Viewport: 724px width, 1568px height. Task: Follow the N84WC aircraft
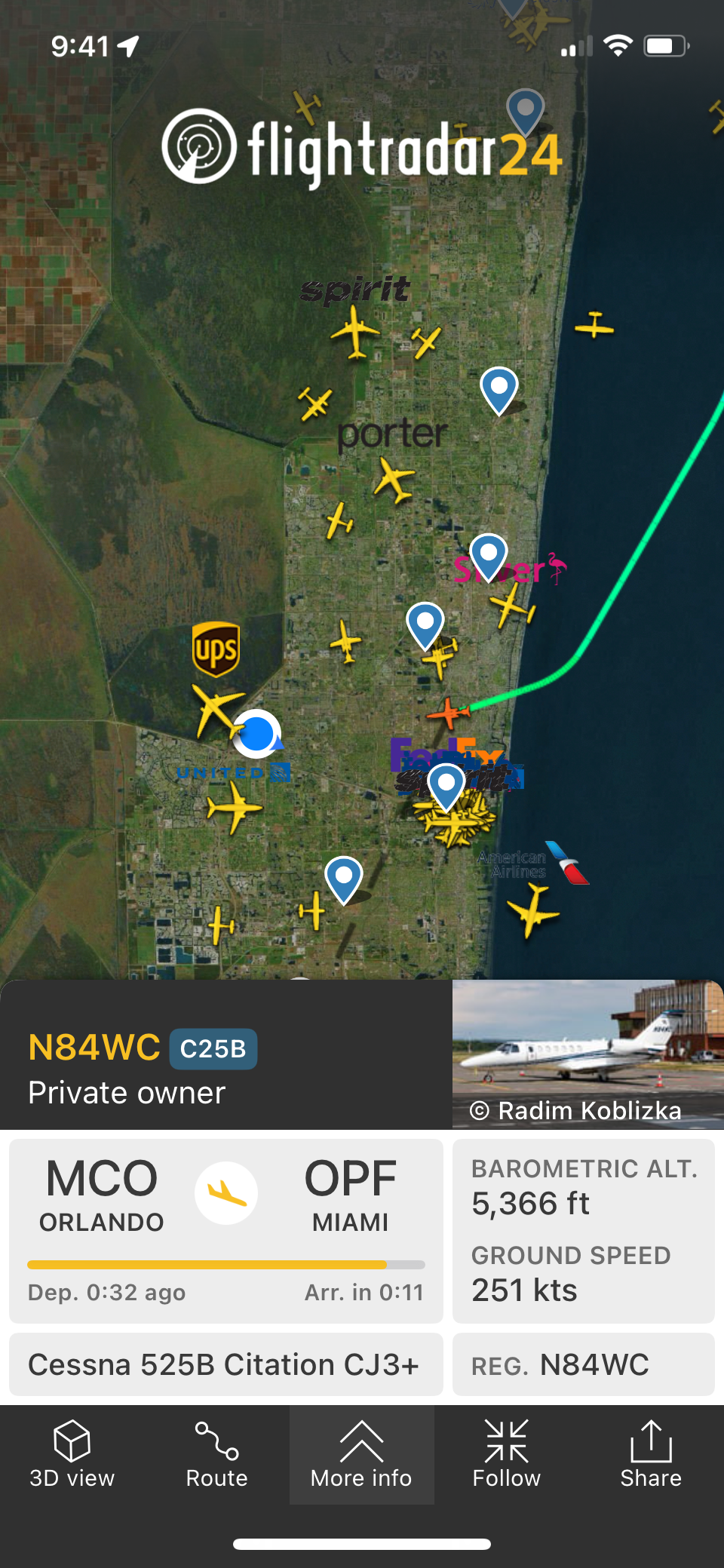pos(506,1455)
